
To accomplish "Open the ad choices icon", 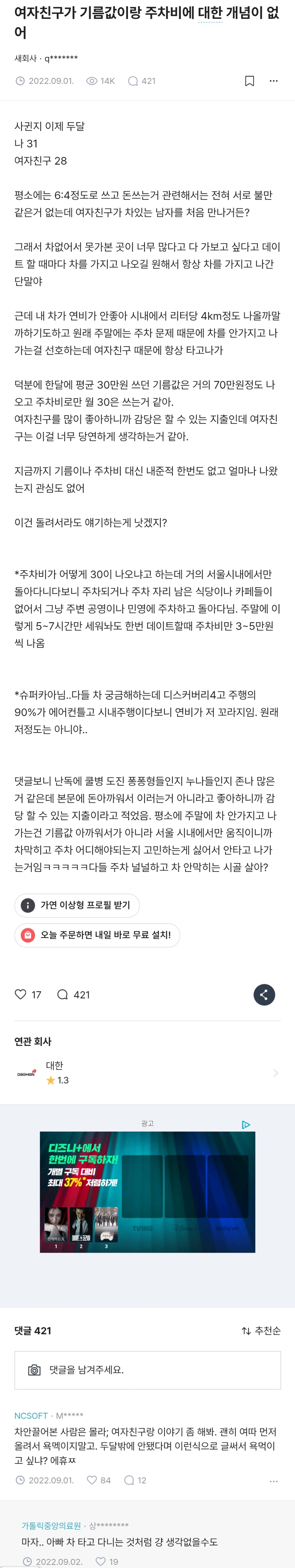I will tap(246, 1124).
